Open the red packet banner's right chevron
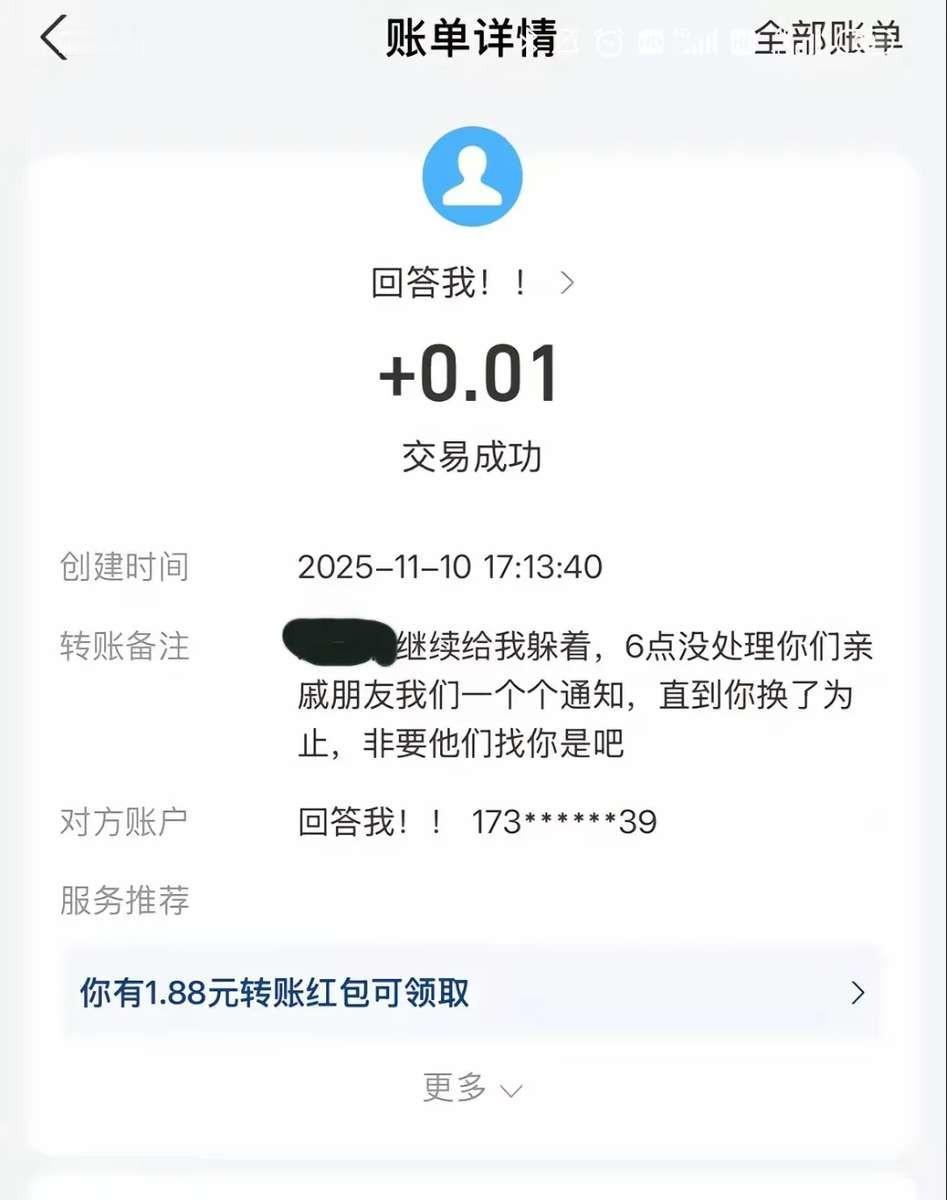This screenshot has height=1200, width=947. [856, 993]
